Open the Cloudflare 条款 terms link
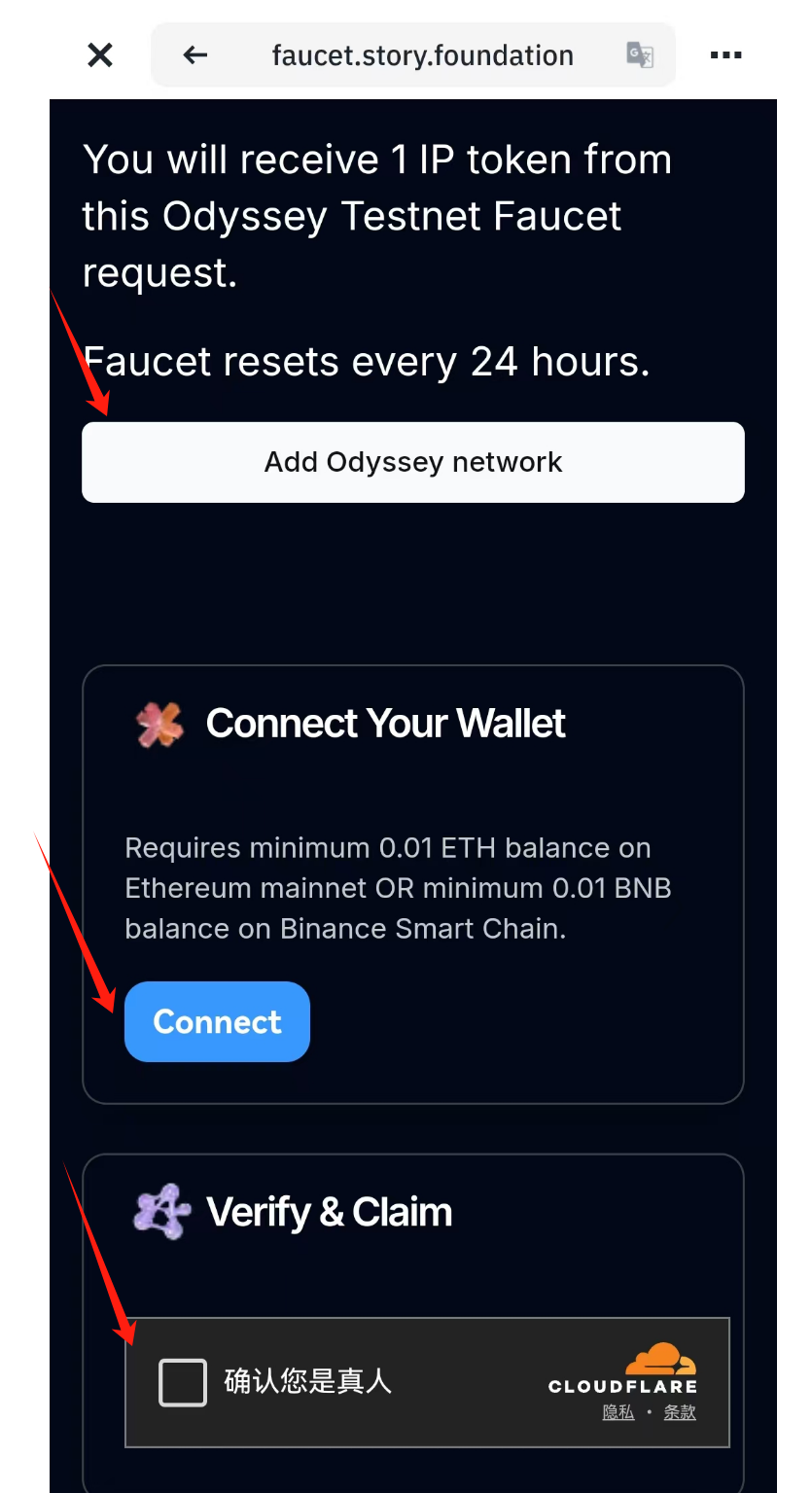Viewport: 812px width, 1493px height. click(x=680, y=1412)
